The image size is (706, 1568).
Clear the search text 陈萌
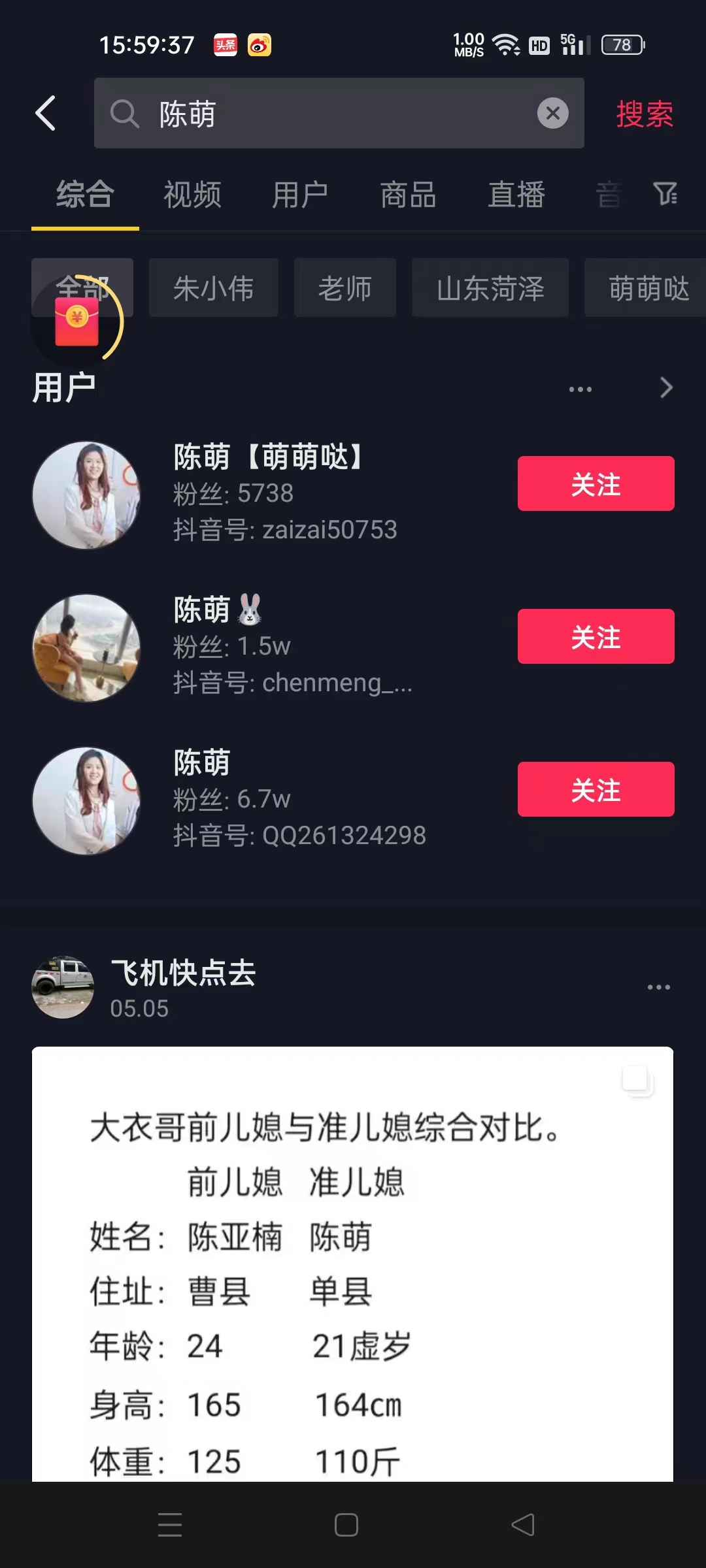[x=552, y=114]
